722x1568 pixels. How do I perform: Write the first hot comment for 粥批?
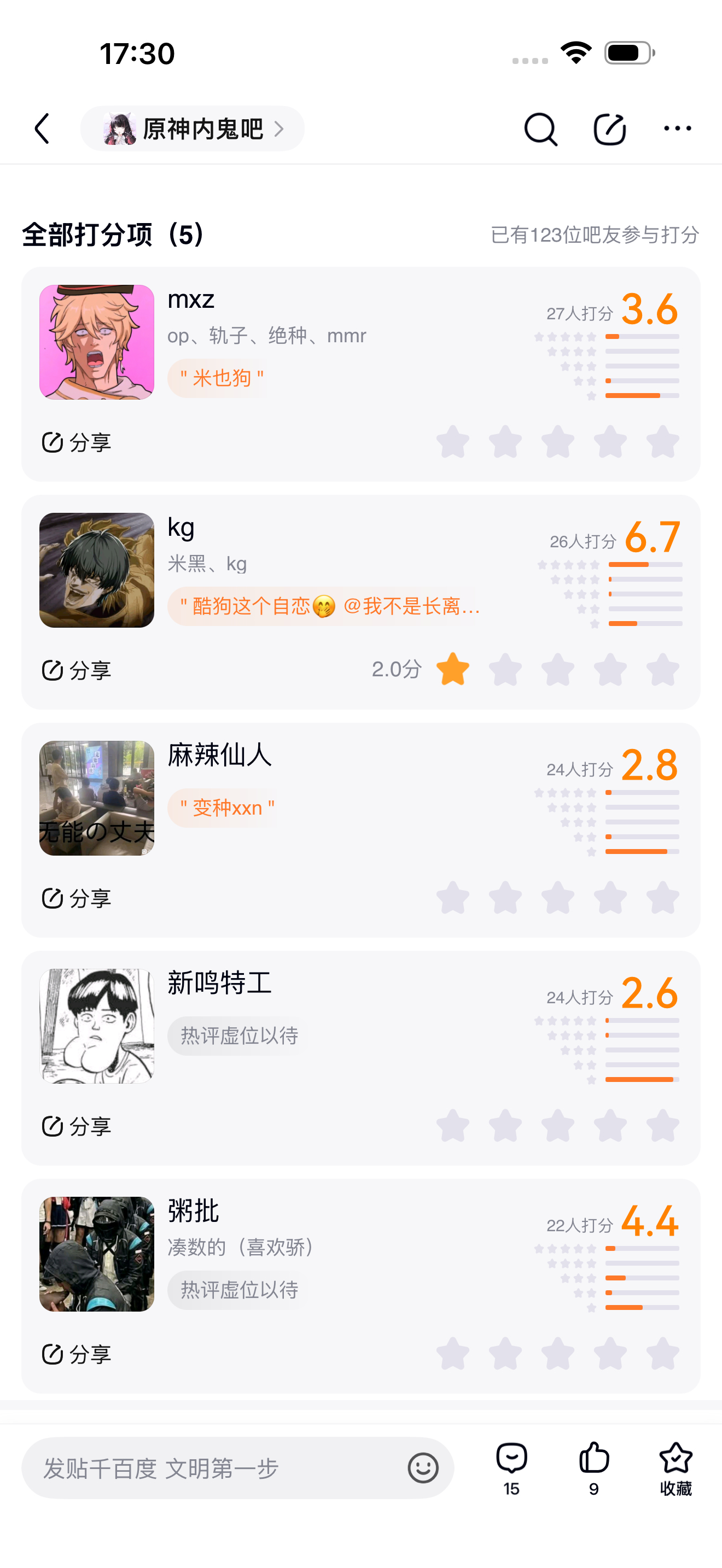pos(238,1290)
